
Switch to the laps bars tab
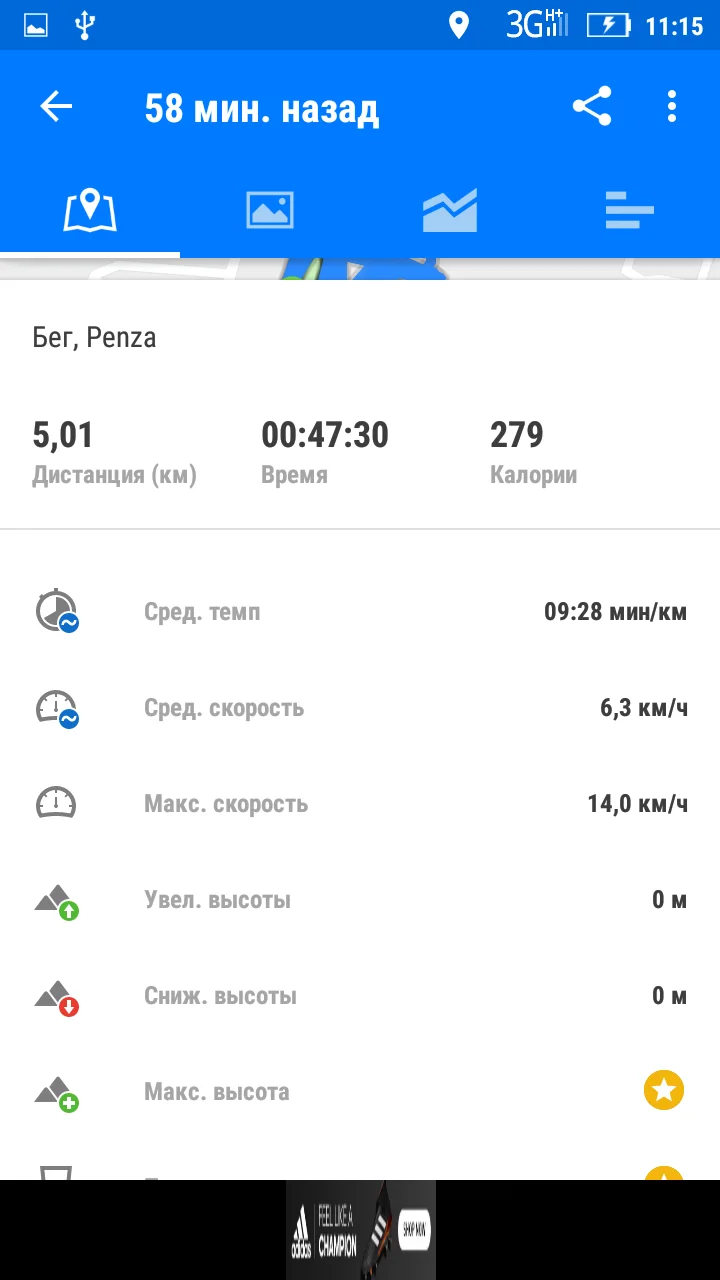pos(630,211)
